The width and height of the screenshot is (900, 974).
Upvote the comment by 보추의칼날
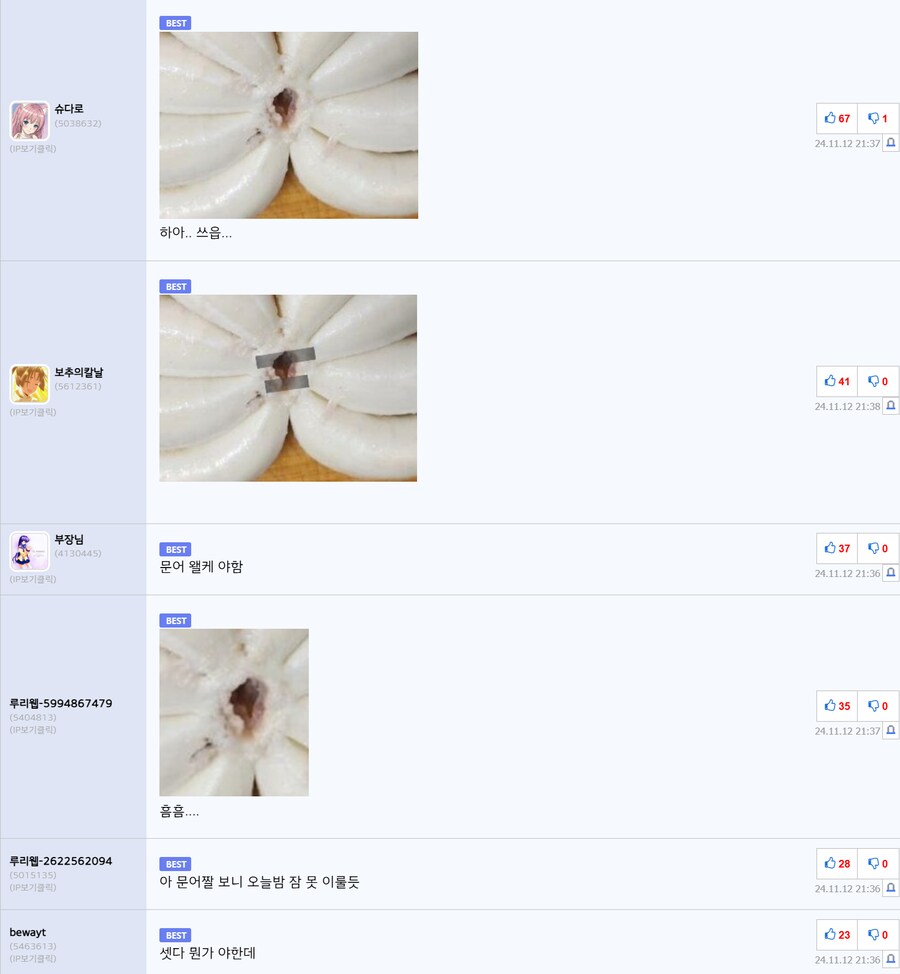837,381
